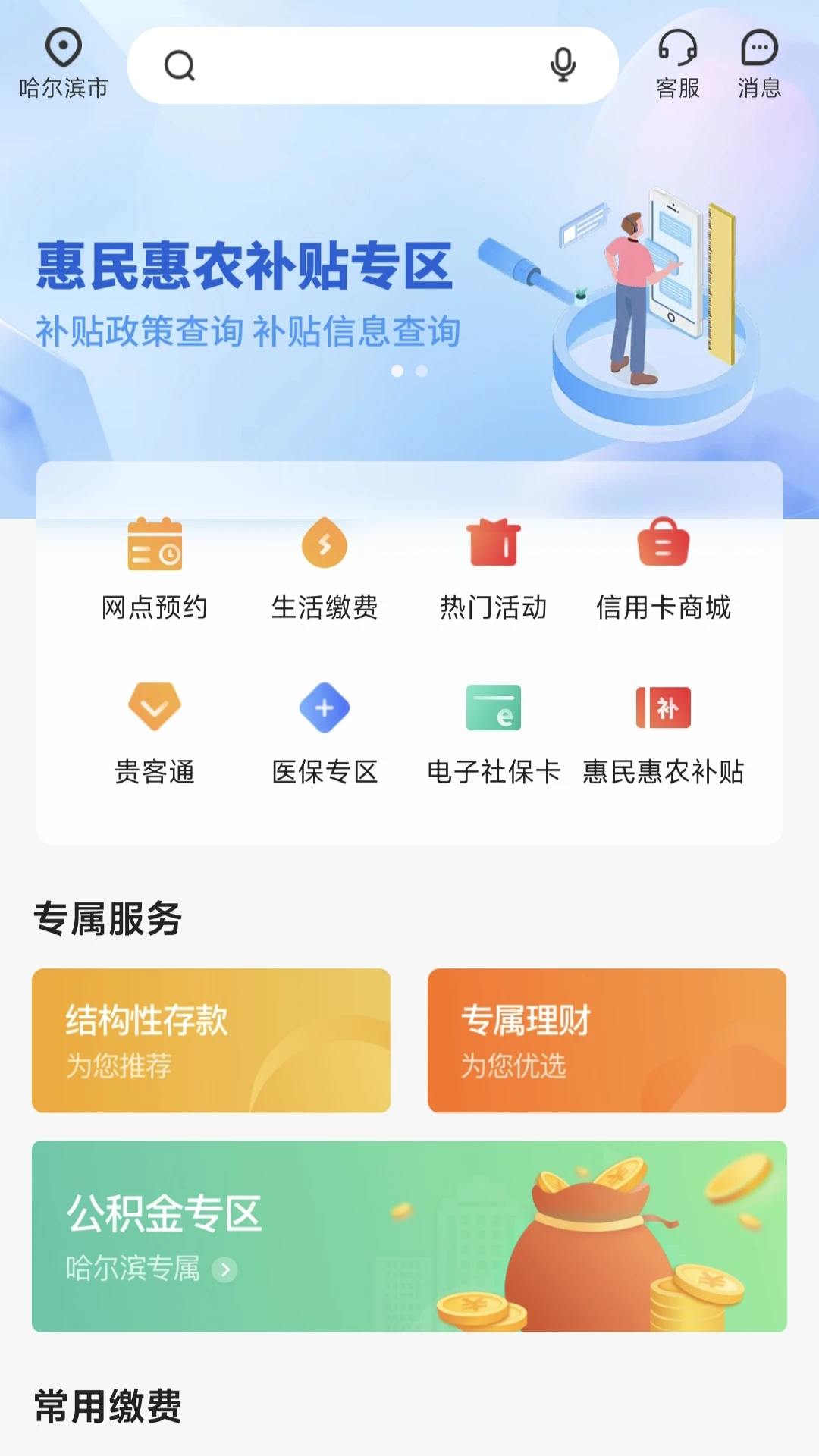Contact 客服 customer service
The height and width of the screenshot is (1456, 819).
(677, 64)
